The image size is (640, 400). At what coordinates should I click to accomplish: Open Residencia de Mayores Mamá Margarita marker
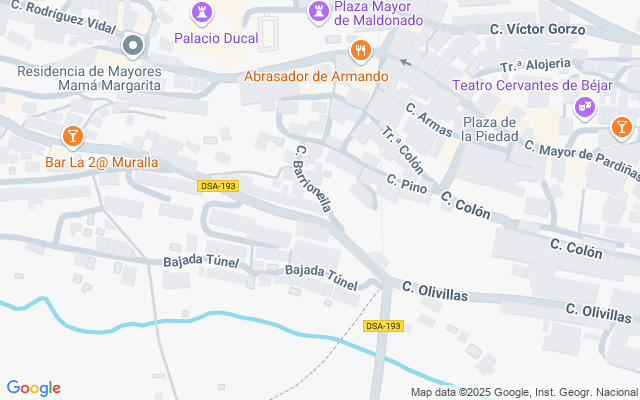pyautogui.click(x=132, y=45)
